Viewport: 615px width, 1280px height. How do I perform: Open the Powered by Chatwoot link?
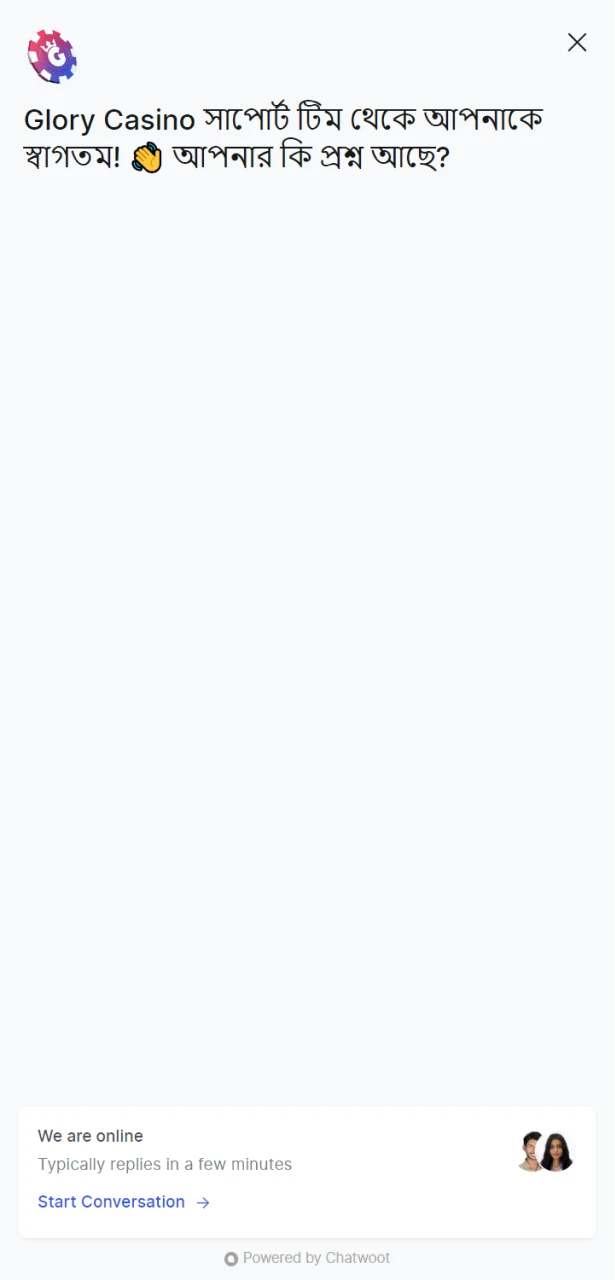click(x=307, y=1258)
